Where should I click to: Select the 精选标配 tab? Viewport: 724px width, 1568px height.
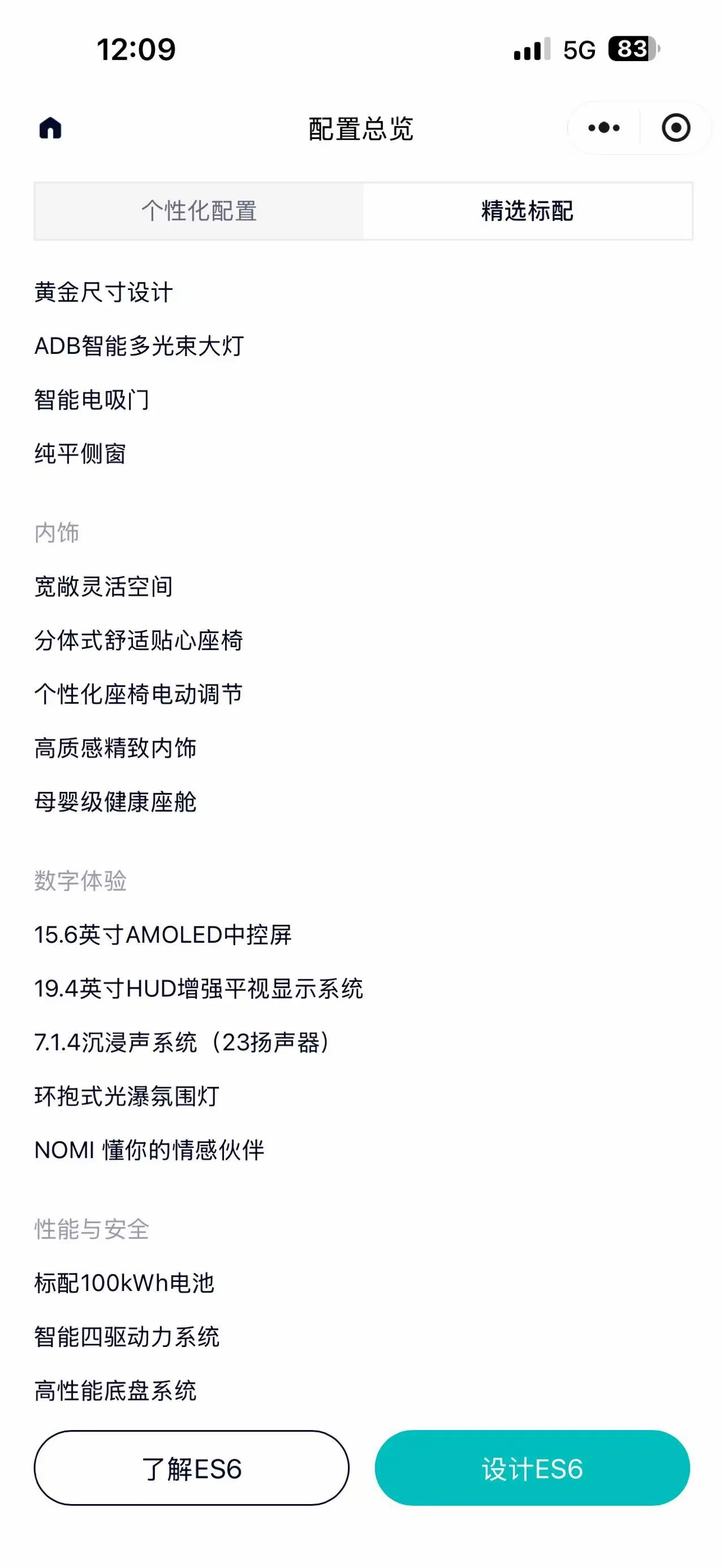527,211
